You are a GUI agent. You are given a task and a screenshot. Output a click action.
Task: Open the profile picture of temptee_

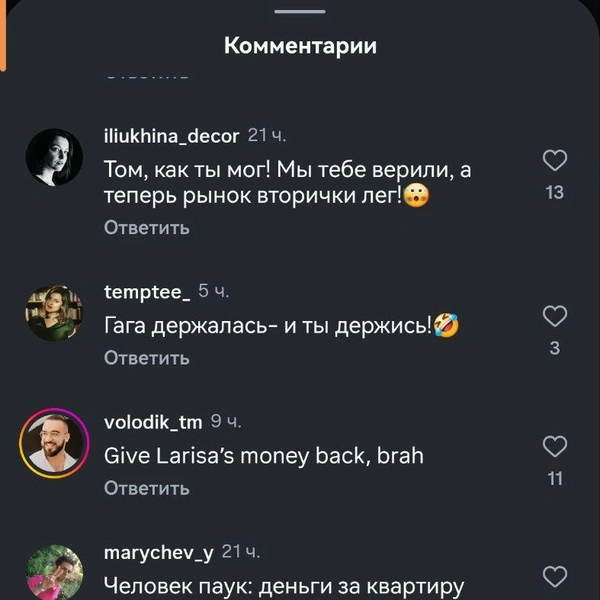tap(54, 313)
